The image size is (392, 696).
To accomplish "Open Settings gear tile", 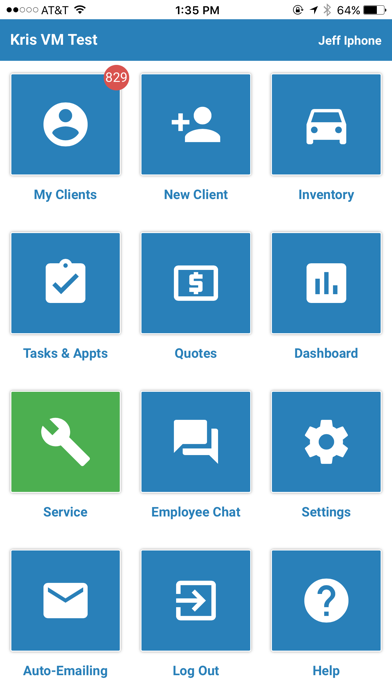I will click(x=326, y=442).
